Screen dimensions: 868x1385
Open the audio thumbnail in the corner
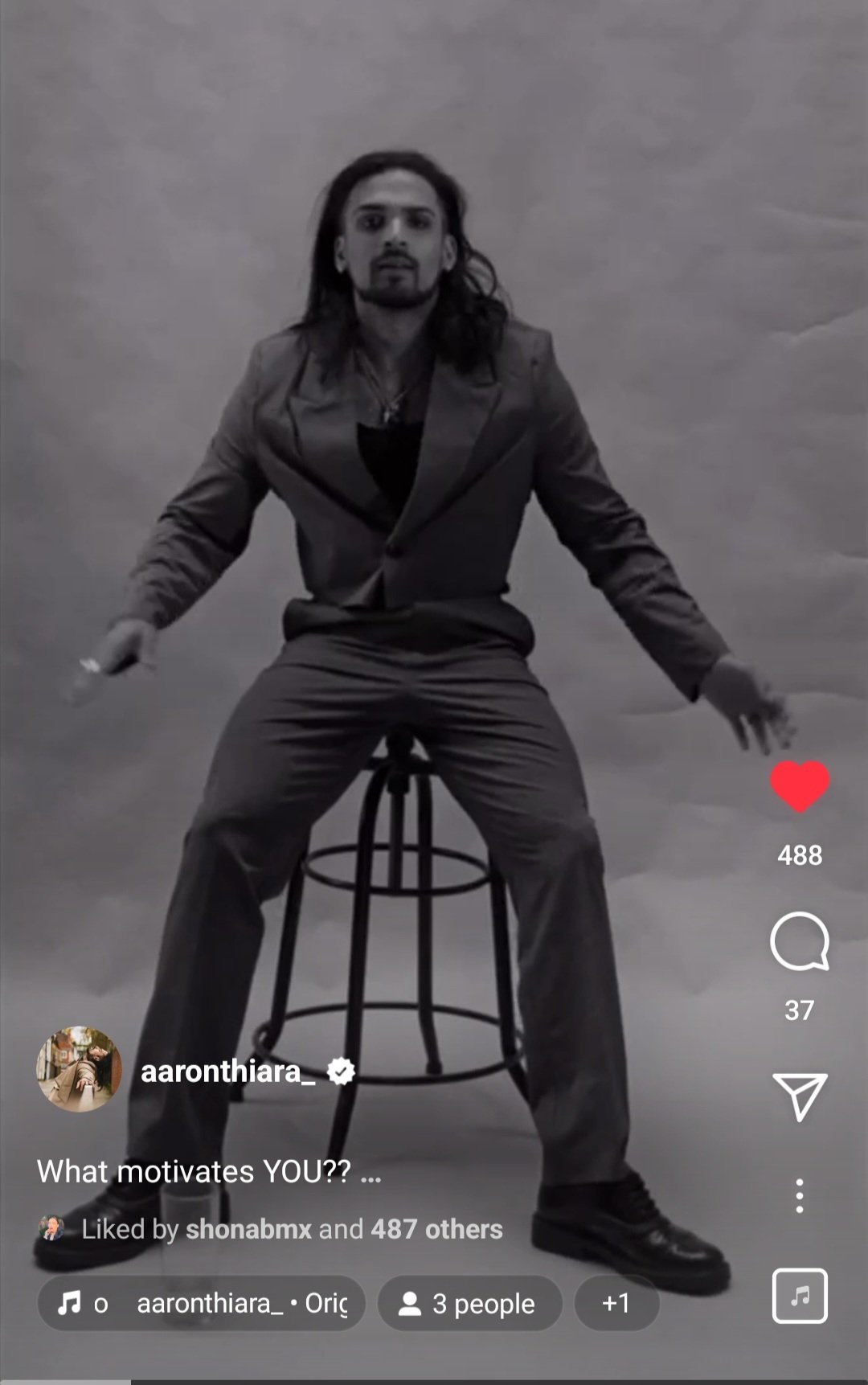[799, 1296]
